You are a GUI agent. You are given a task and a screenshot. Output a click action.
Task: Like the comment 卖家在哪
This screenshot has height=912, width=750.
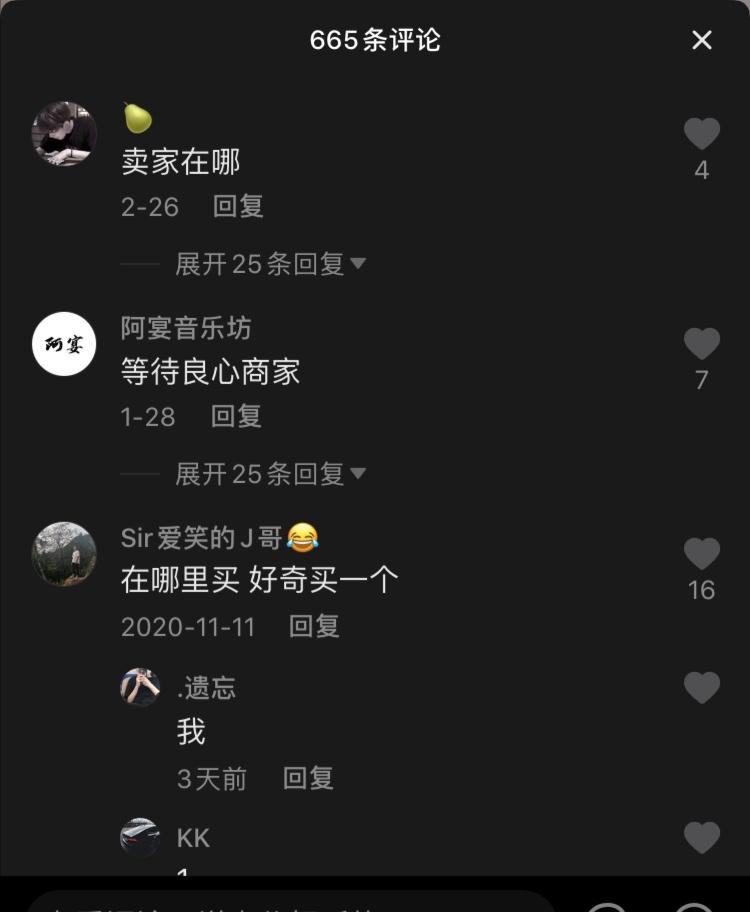(x=702, y=135)
